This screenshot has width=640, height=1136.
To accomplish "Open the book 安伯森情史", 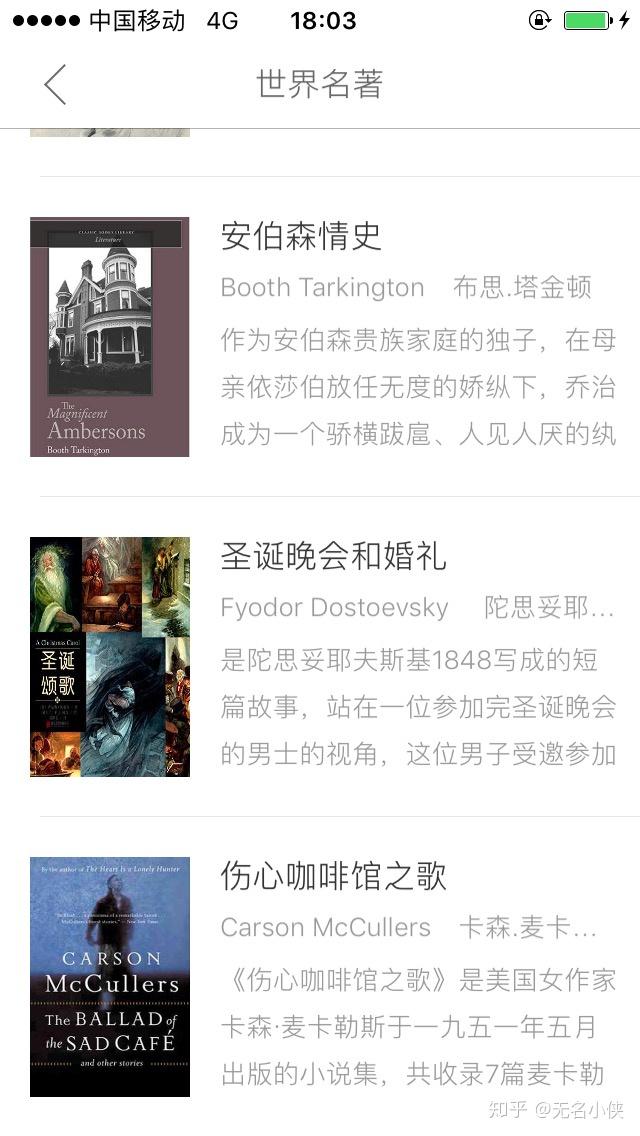I will pos(301,237).
